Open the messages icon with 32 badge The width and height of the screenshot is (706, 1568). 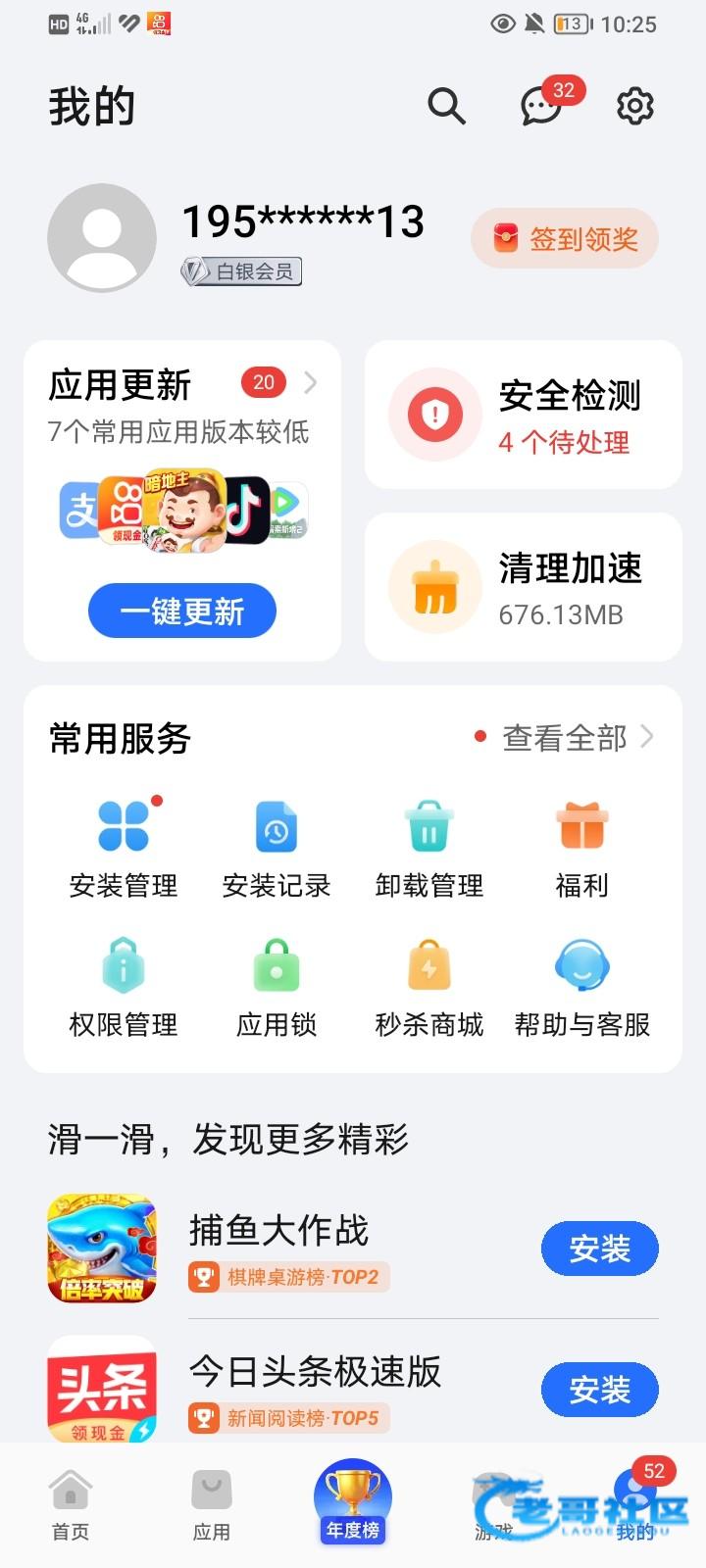(540, 106)
